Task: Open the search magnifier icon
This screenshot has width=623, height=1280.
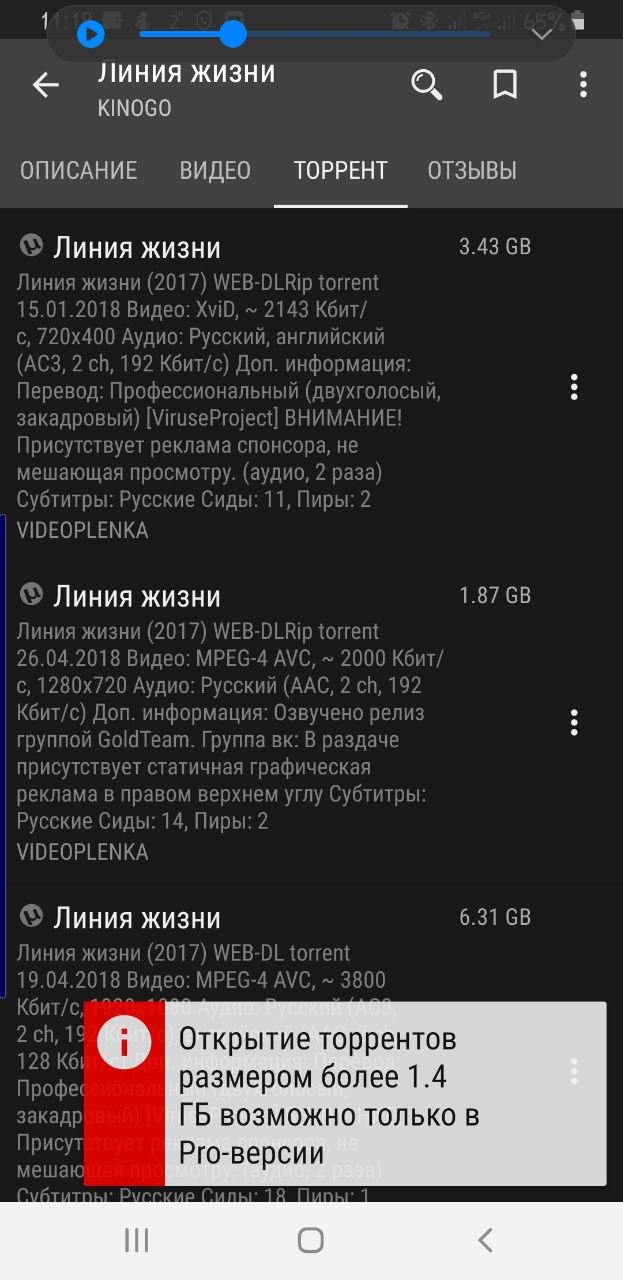Action: 427,85
